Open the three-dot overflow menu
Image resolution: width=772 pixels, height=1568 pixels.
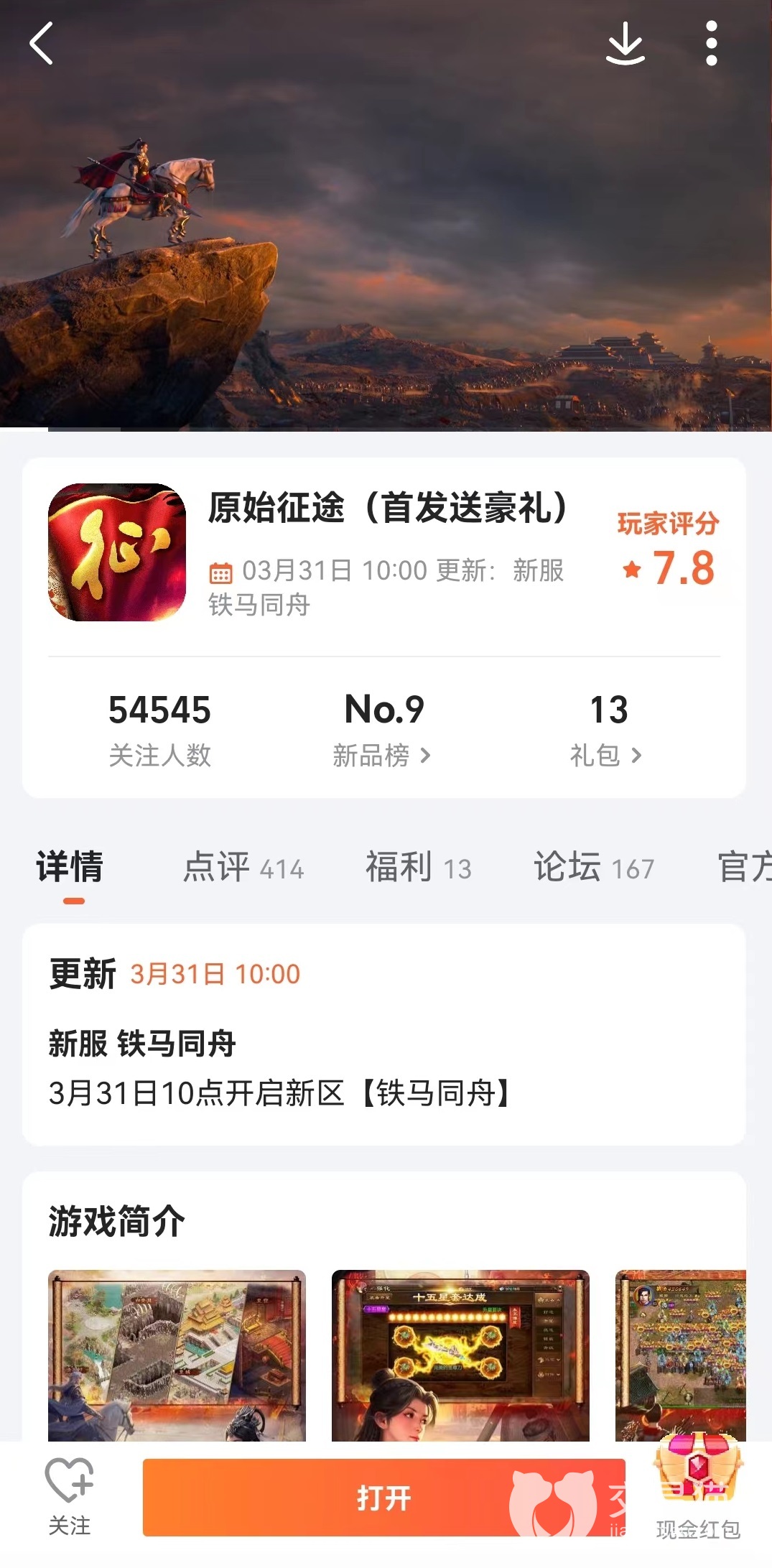point(711,44)
